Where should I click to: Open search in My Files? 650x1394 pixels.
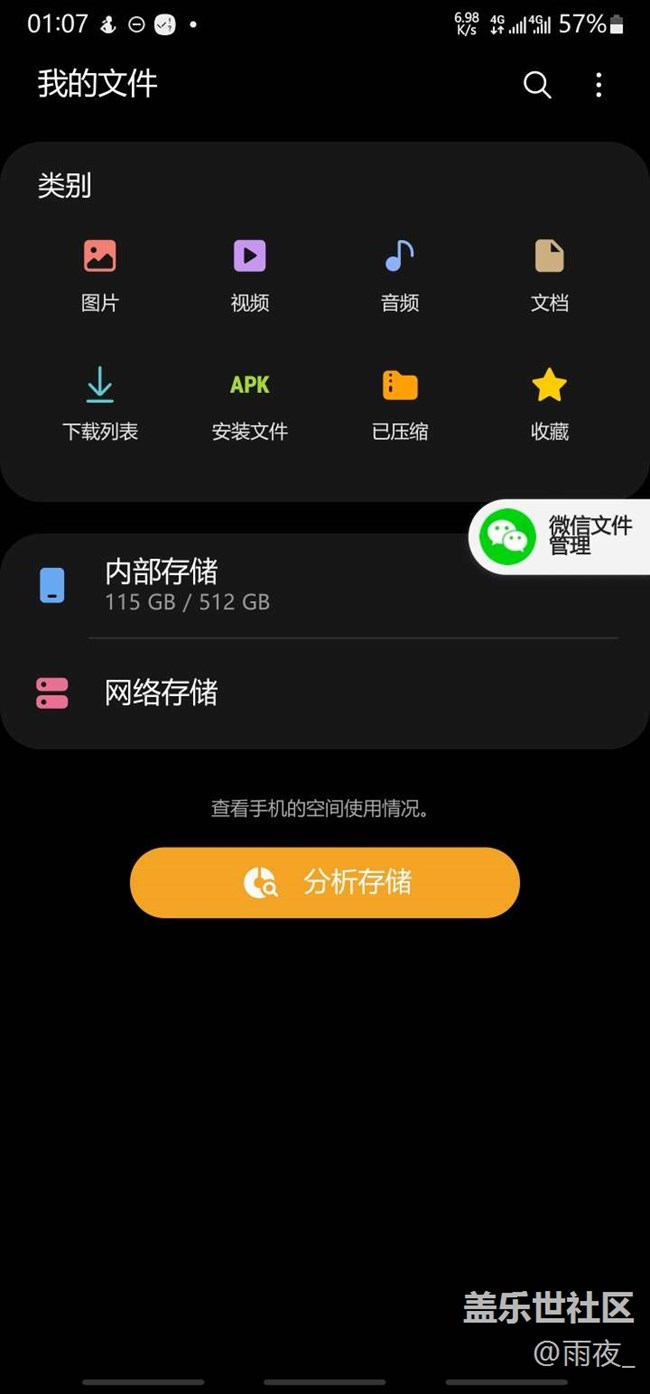tap(537, 85)
